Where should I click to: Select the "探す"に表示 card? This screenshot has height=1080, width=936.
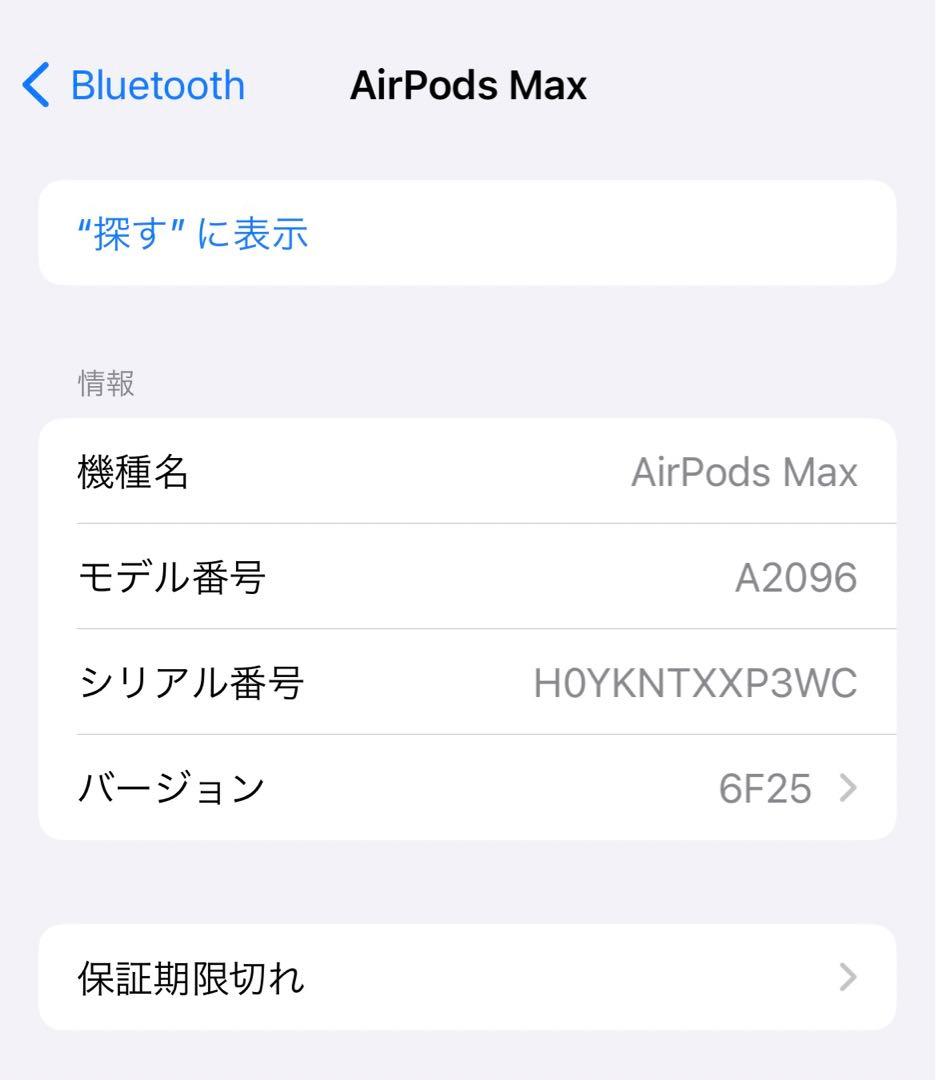[x=468, y=233]
